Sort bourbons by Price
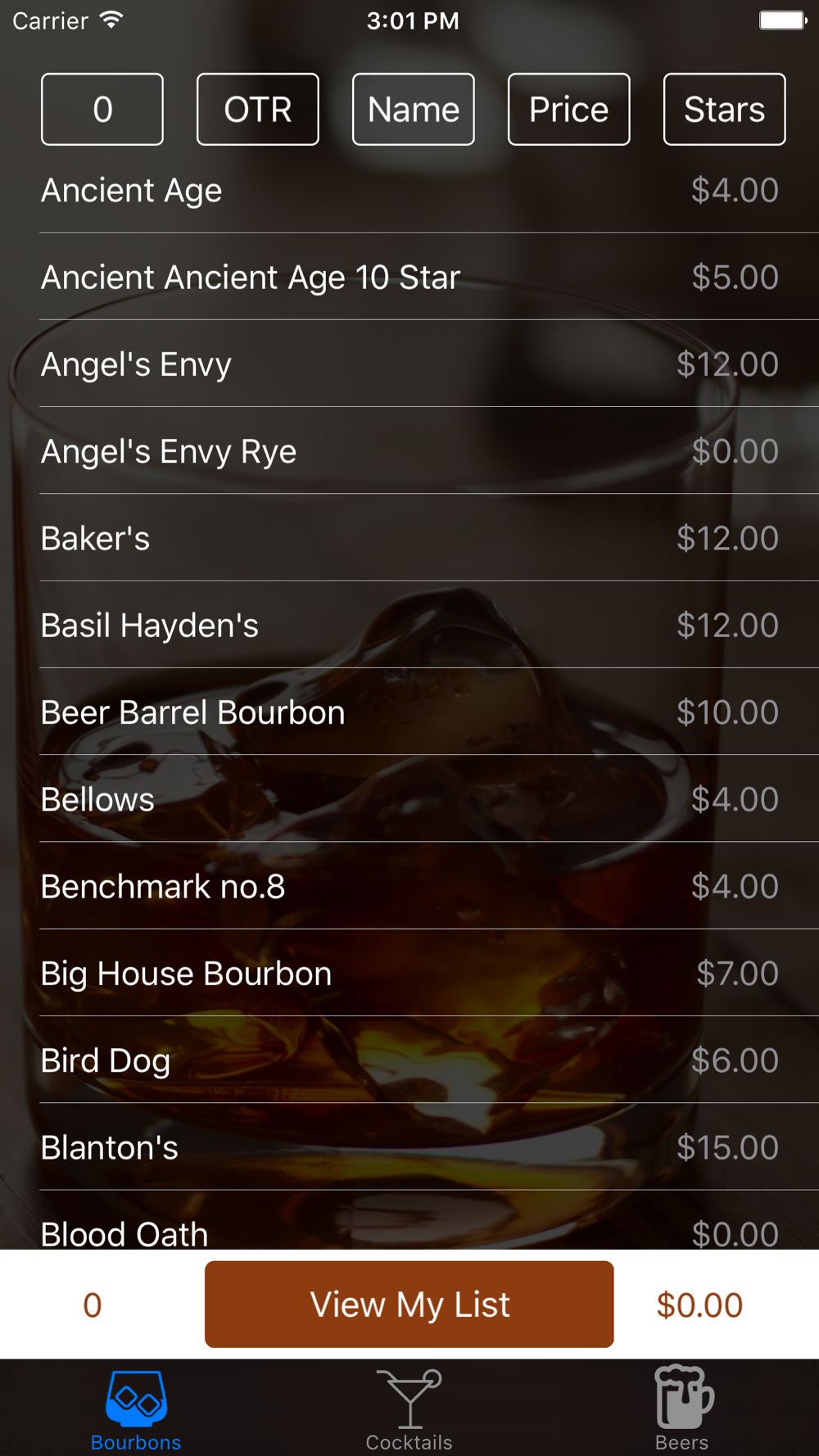Screen dimensions: 819x1456 pyautogui.click(x=569, y=109)
